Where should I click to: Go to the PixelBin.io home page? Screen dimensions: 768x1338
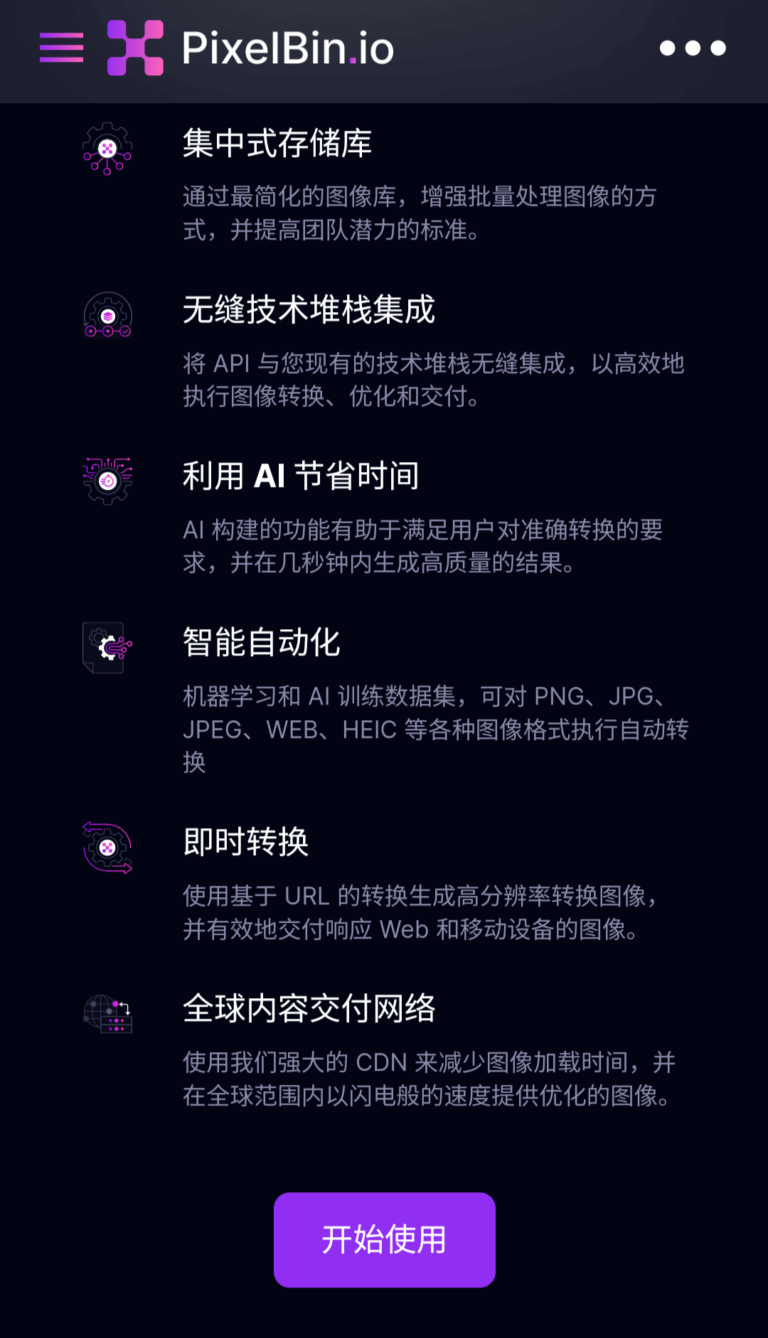coord(251,48)
